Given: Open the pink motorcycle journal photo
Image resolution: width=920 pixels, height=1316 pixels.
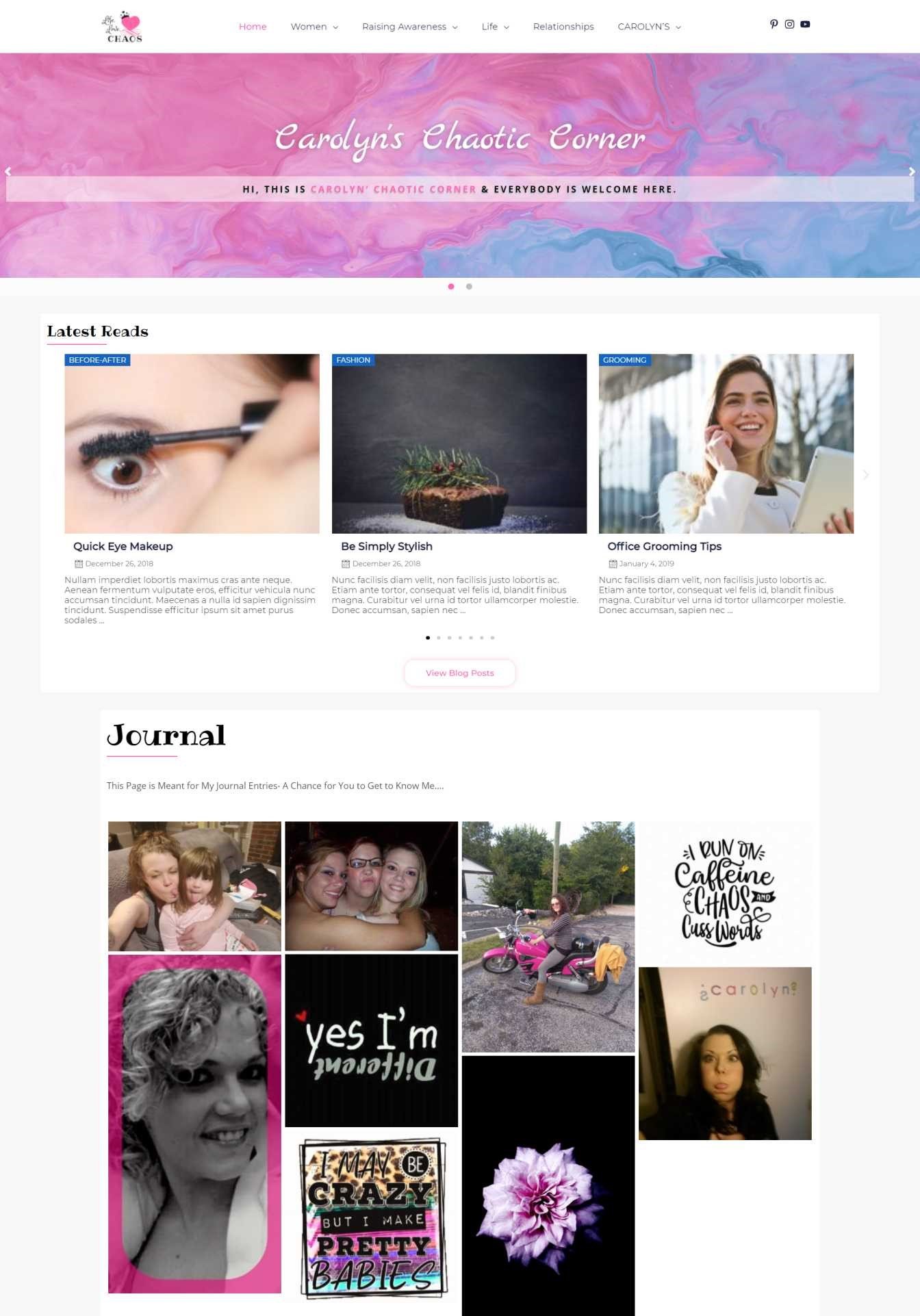Looking at the screenshot, I should coord(548,936).
